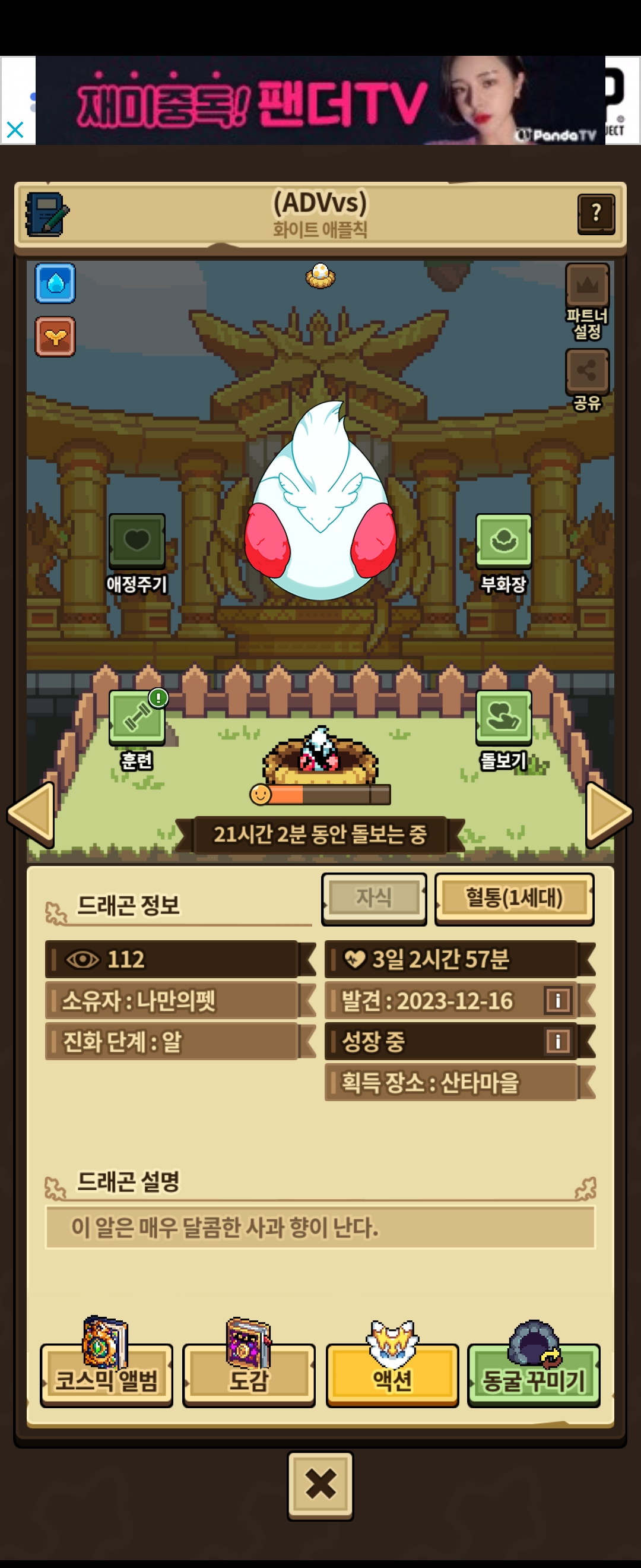View 혈통(1세대) lineage
Viewport: 641px width, 1568px height.
click(x=514, y=898)
